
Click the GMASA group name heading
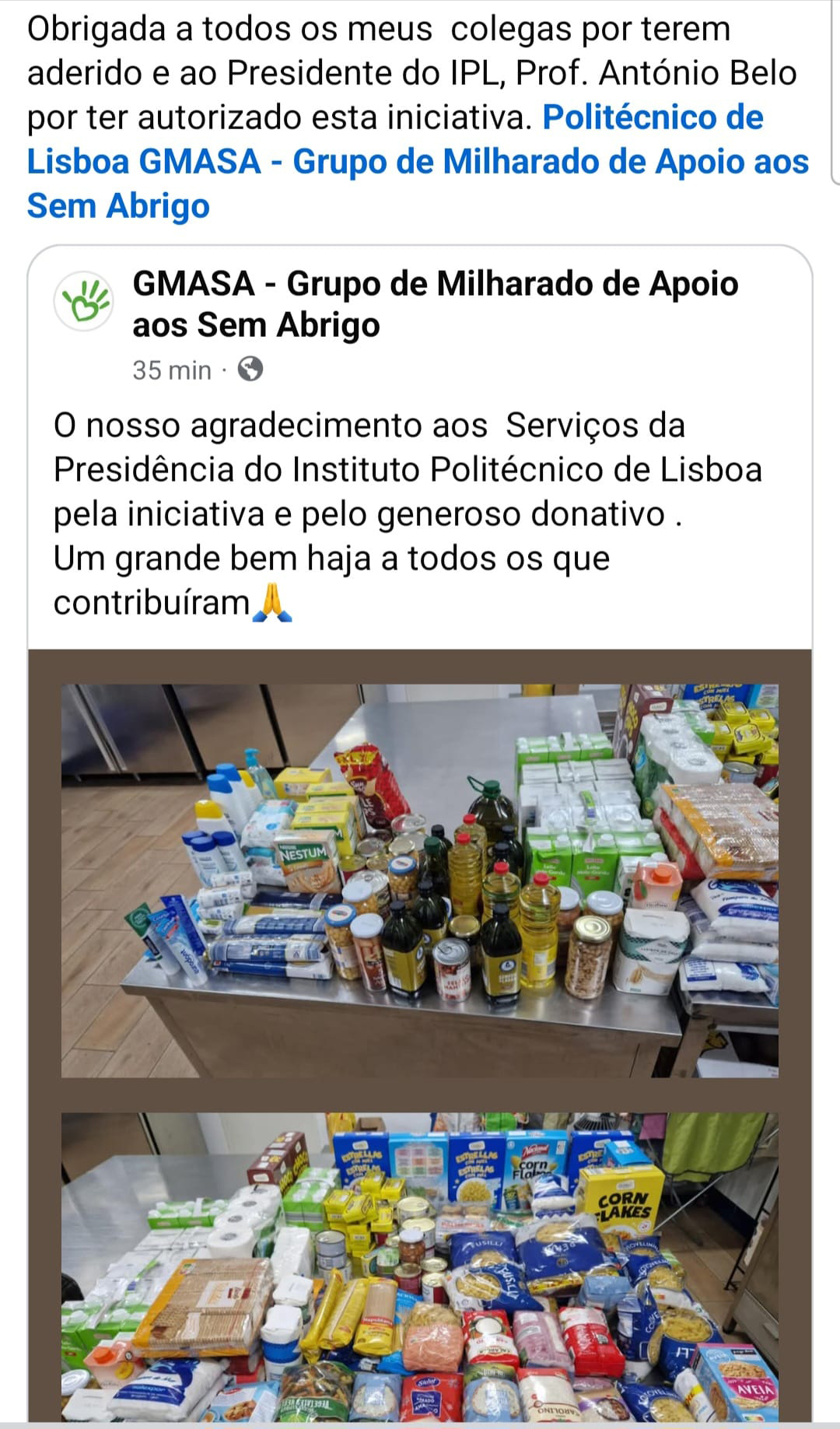tap(436, 303)
